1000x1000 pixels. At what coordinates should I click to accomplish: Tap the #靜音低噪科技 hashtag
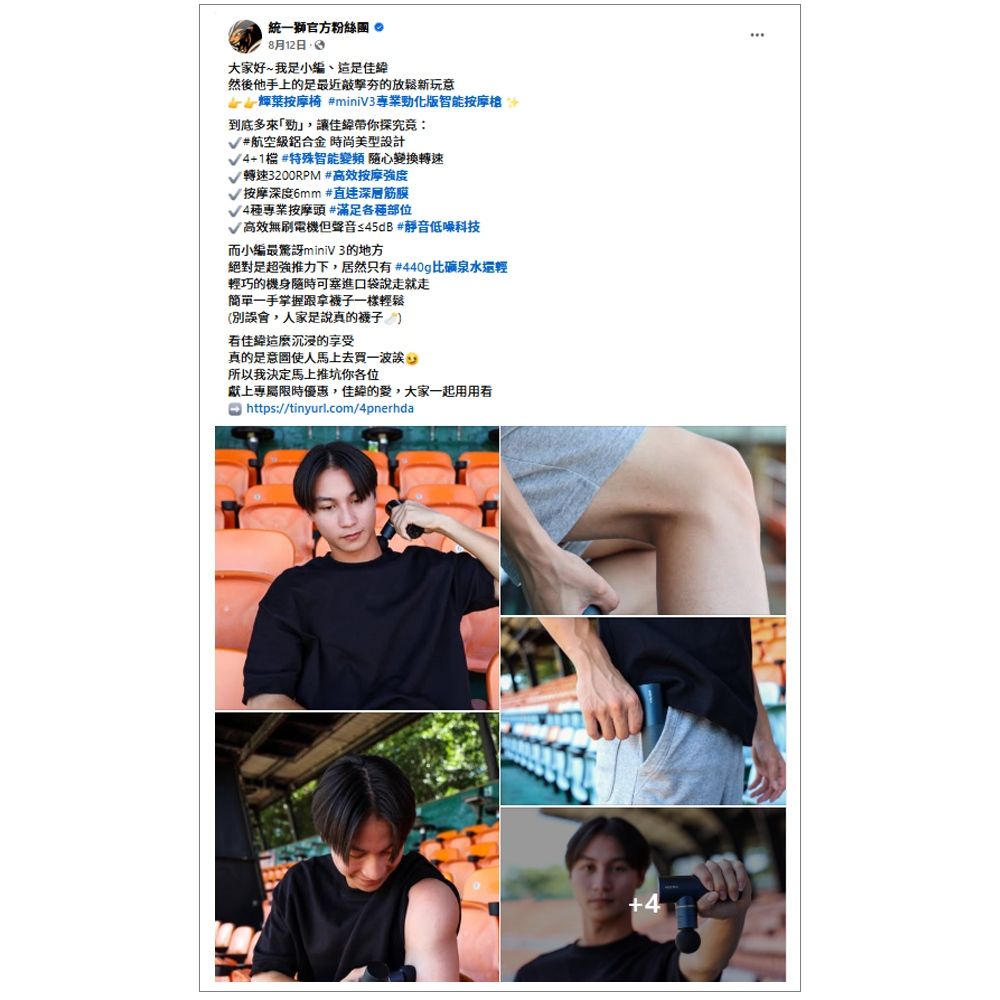point(438,227)
